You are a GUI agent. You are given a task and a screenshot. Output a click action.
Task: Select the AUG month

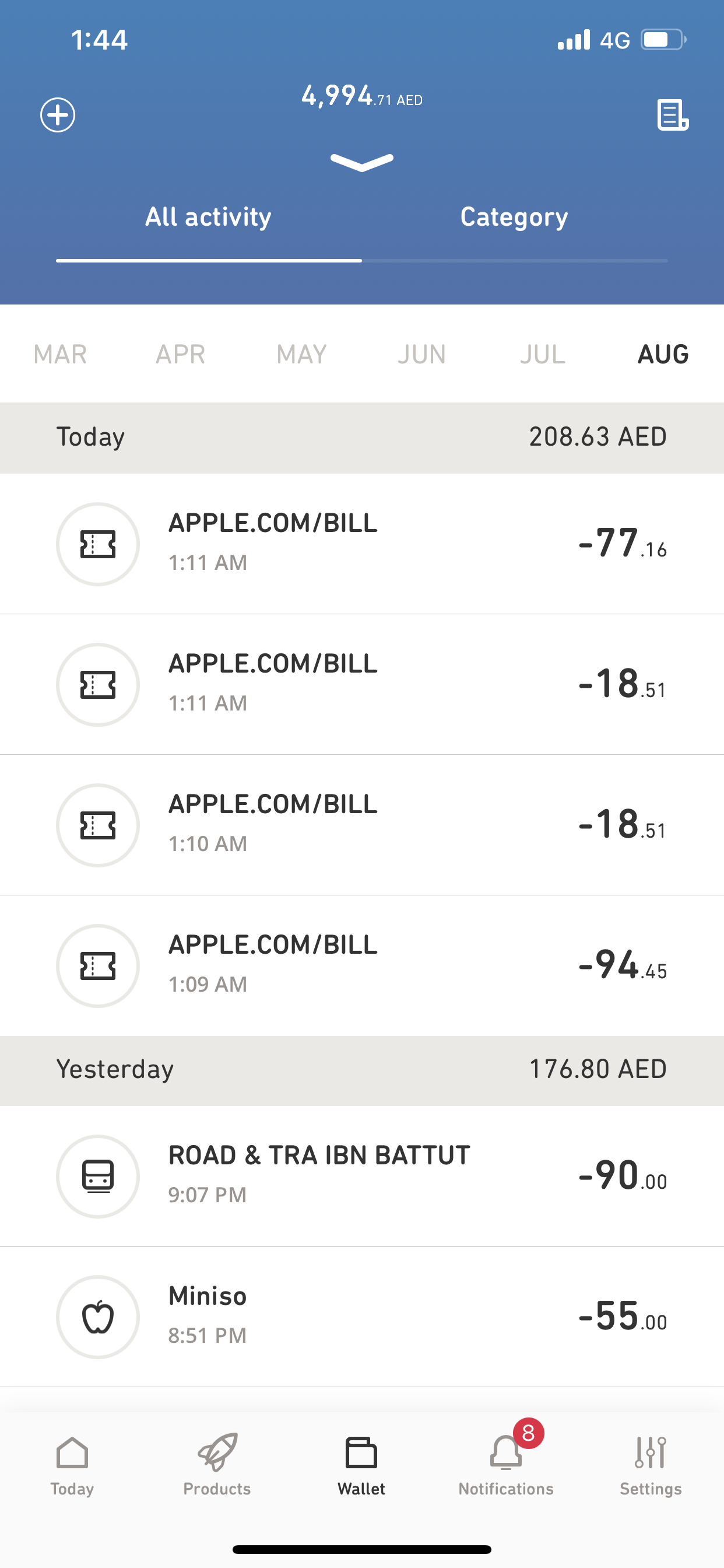(x=663, y=354)
